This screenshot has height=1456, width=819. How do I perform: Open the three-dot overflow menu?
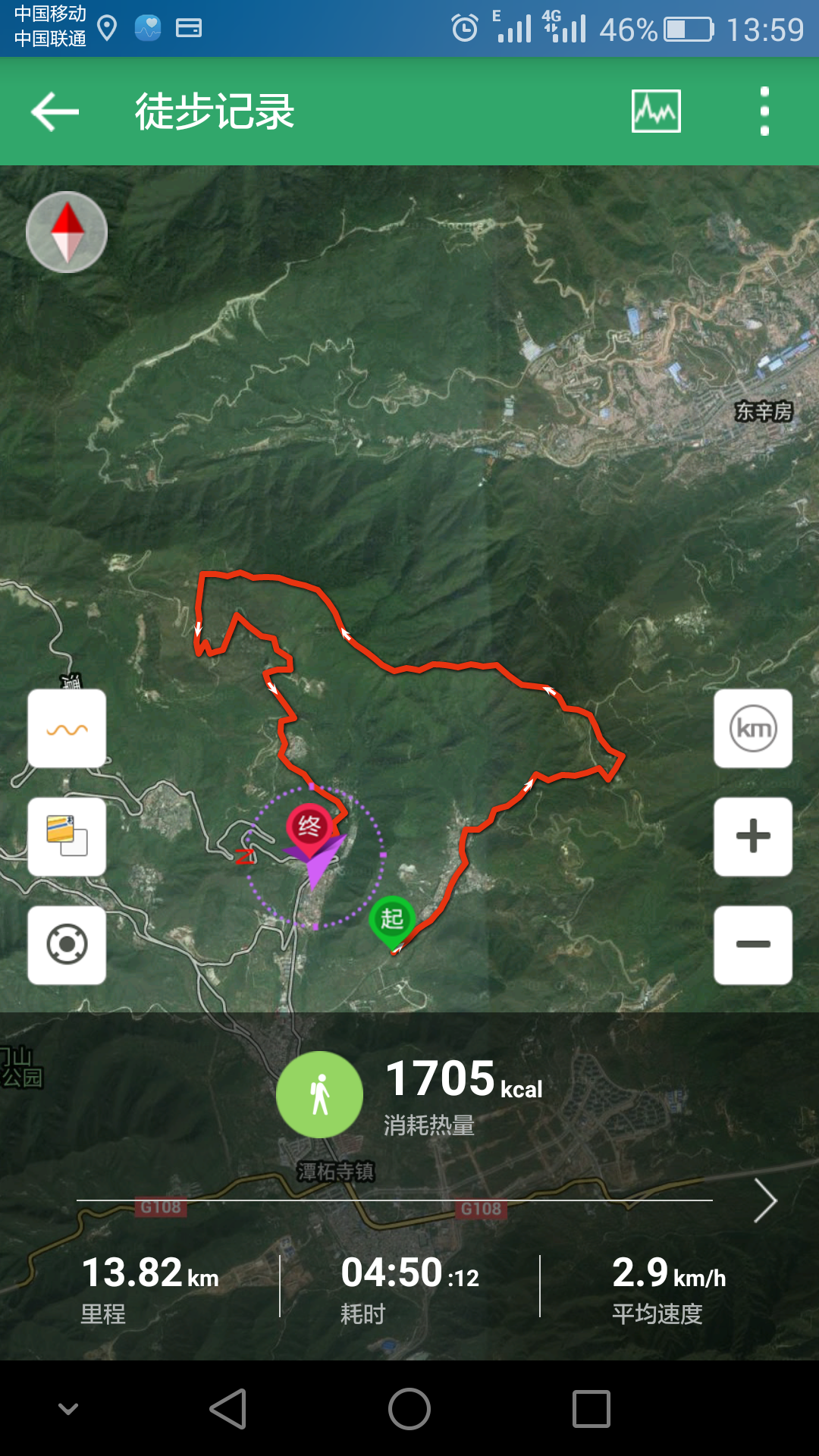pyautogui.click(x=764, y=111)
